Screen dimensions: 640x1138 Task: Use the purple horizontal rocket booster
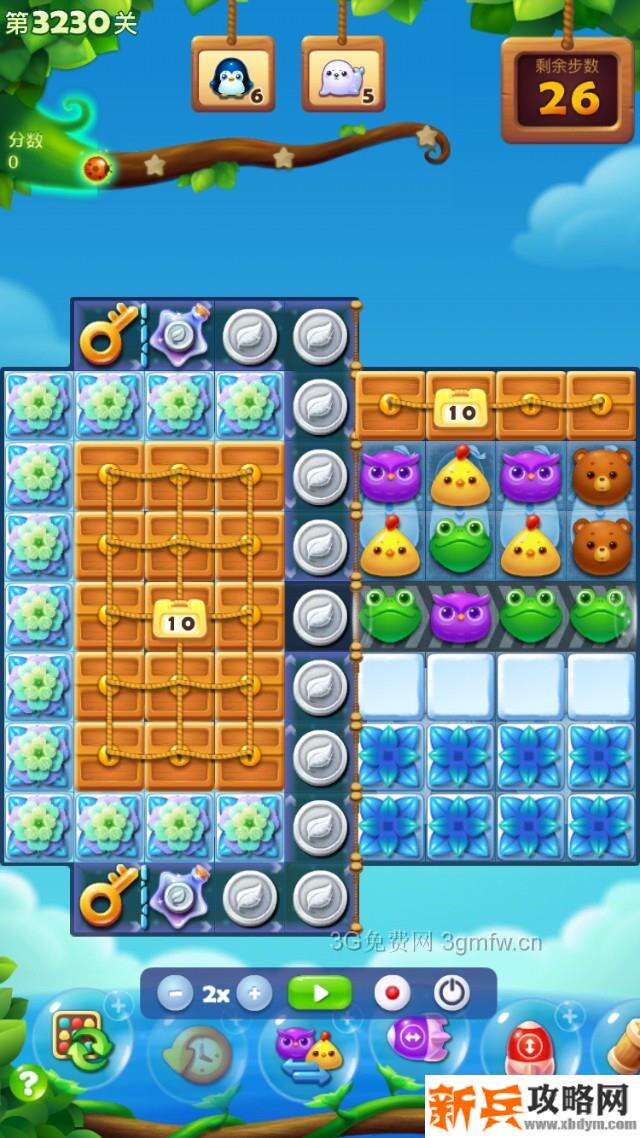pos(413,1040)
